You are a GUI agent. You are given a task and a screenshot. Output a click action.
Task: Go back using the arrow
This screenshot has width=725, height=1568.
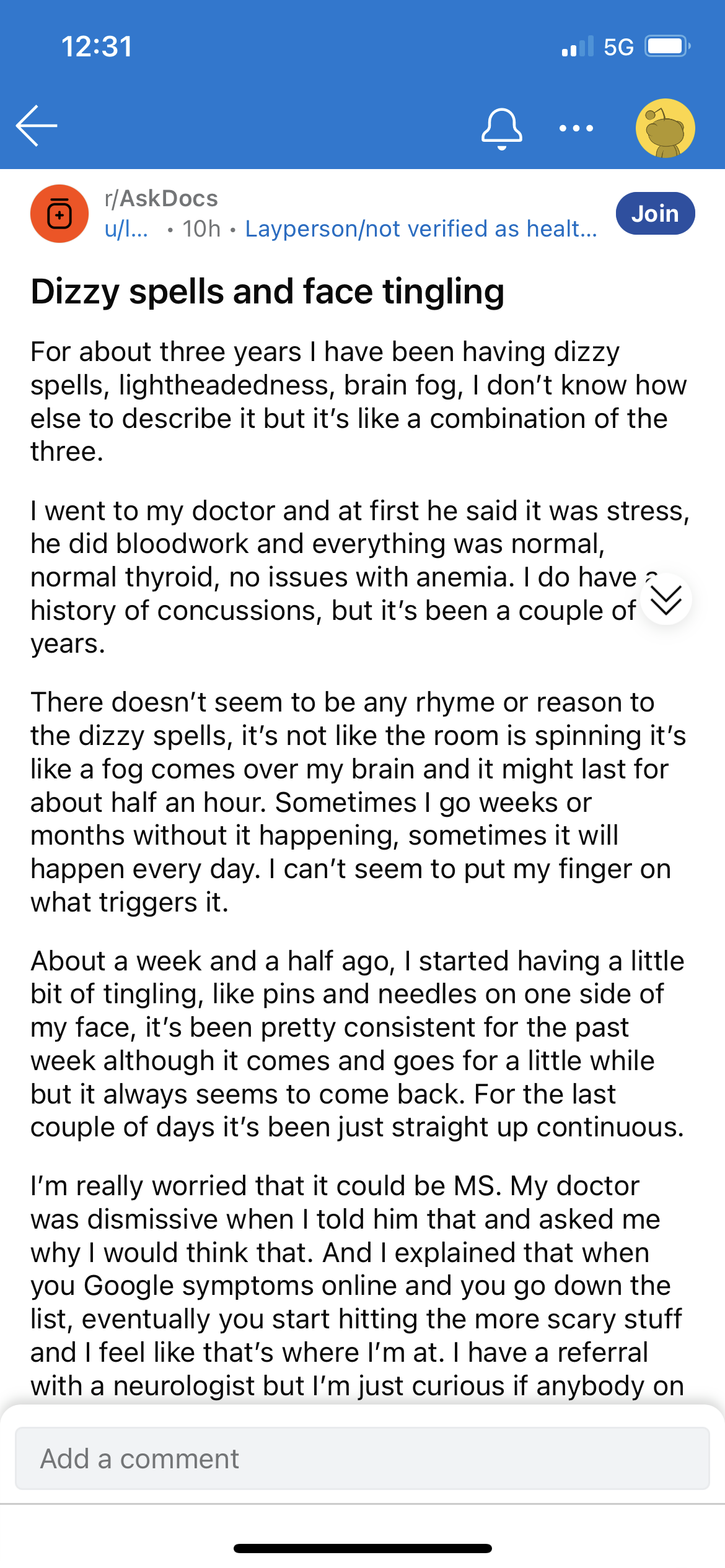[37, 126]
